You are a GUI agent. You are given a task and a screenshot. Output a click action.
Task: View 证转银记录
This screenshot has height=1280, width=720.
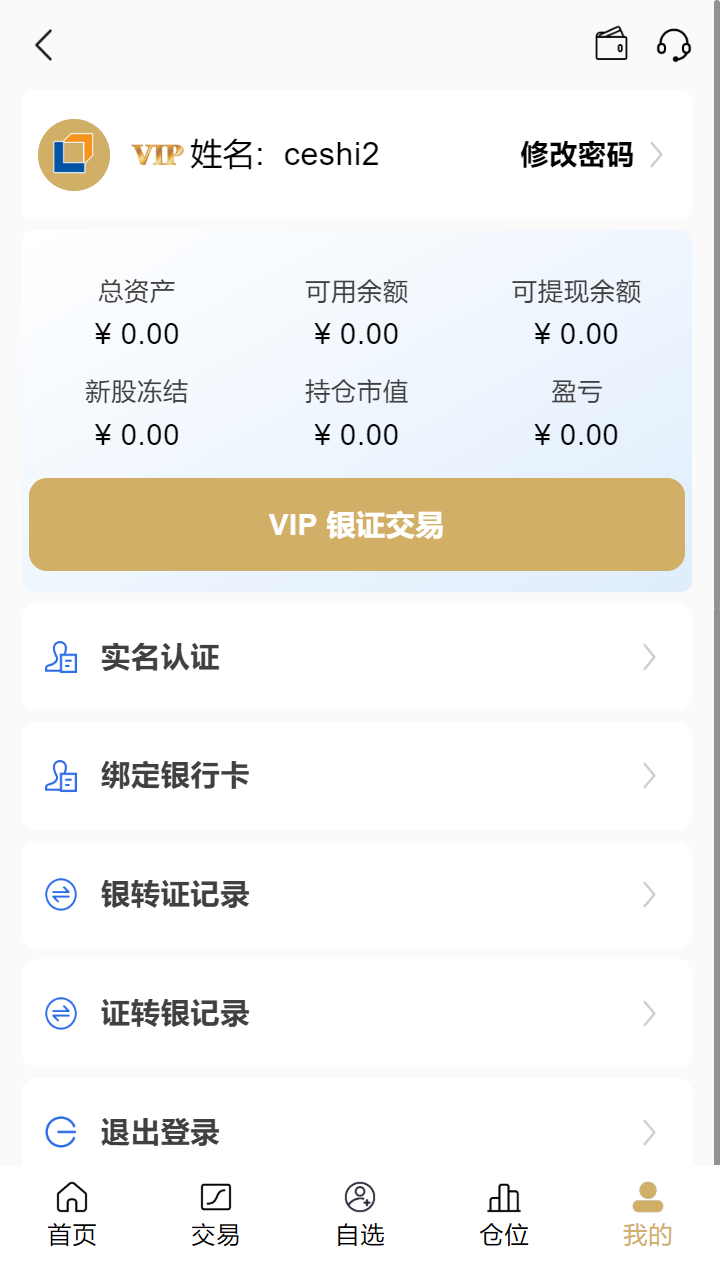point(357,1014)
